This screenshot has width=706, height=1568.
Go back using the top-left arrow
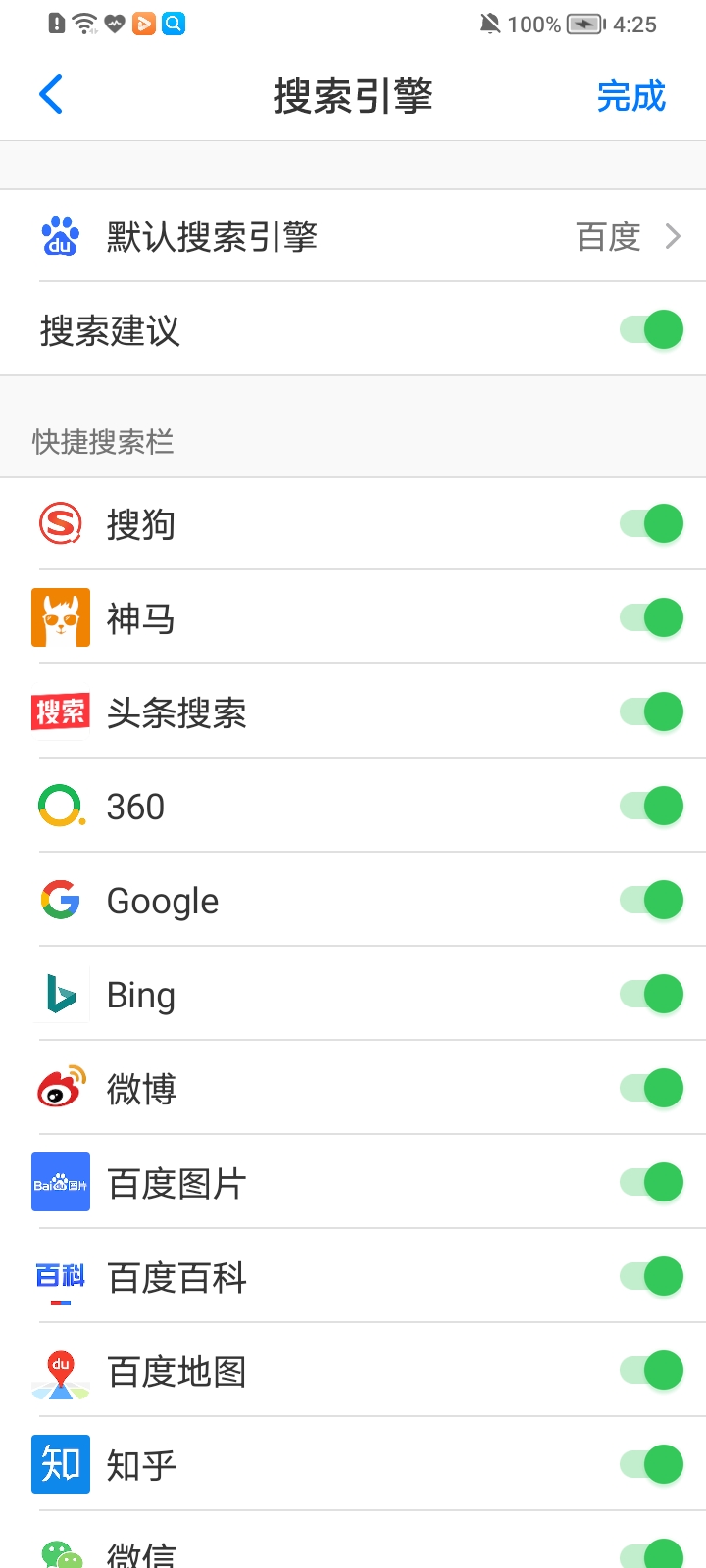click(x=51, y=95)
